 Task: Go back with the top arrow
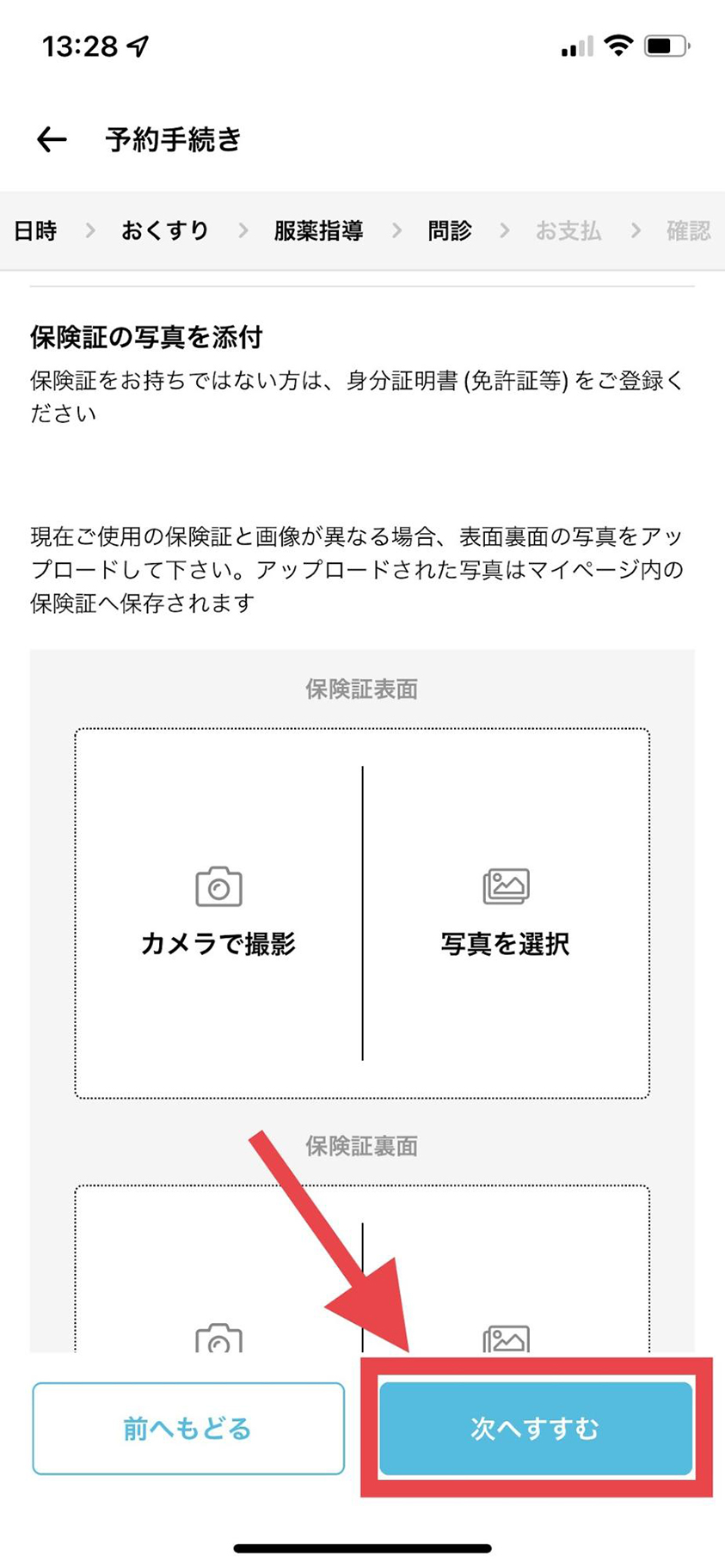tap(52, 139)
